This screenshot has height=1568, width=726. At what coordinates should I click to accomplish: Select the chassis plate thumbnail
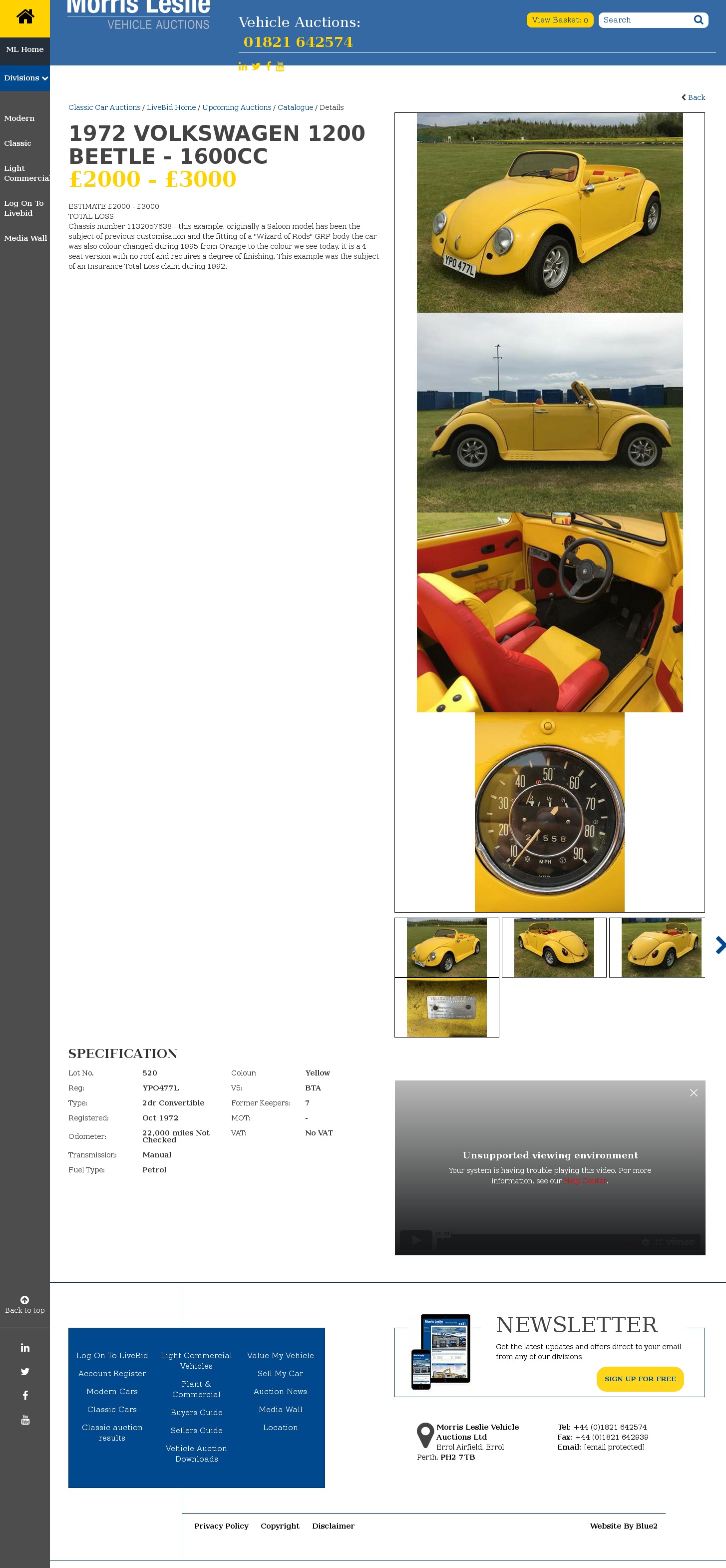point(446,1008)
